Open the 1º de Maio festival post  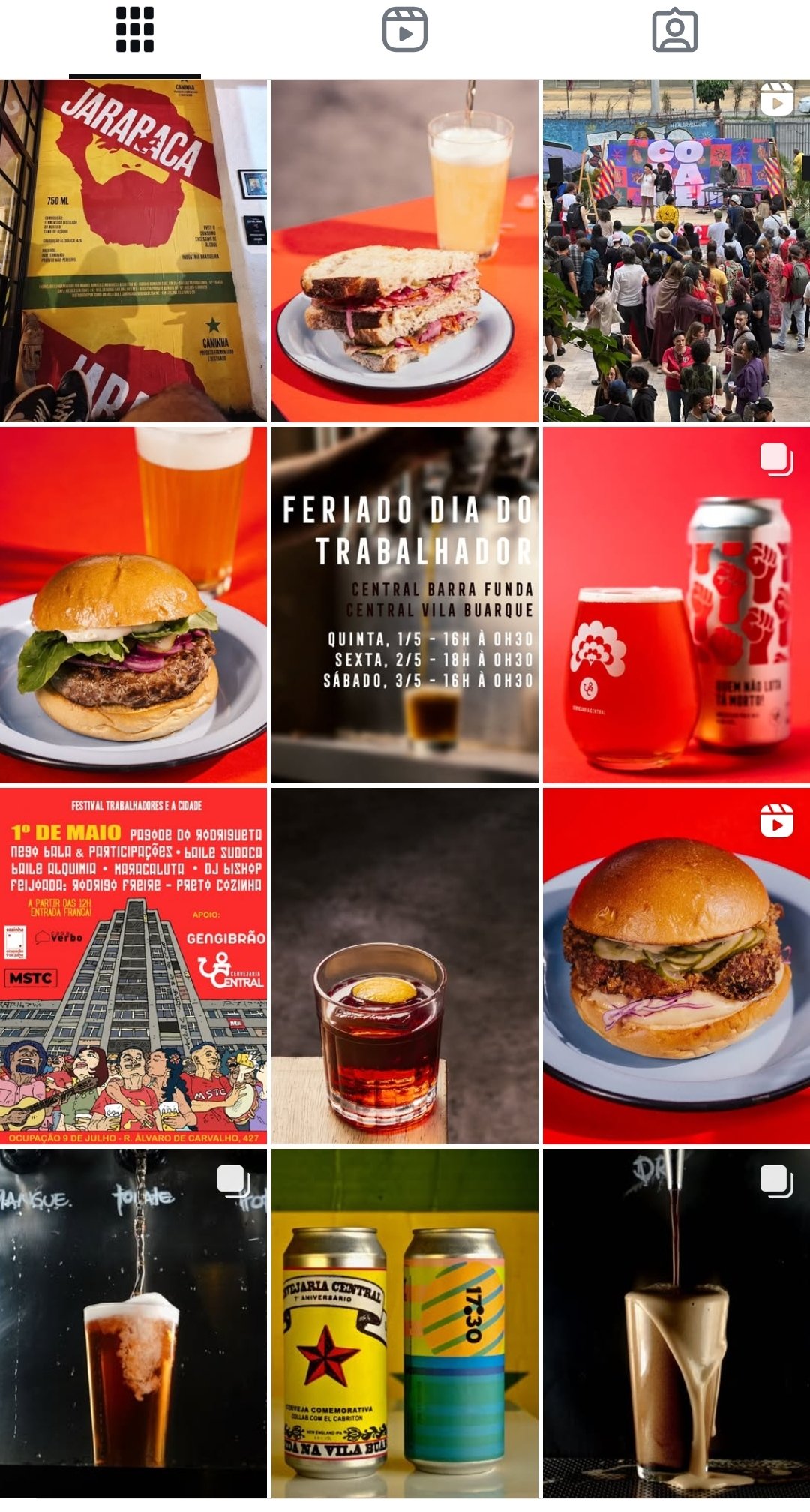[x=133, y=966]
